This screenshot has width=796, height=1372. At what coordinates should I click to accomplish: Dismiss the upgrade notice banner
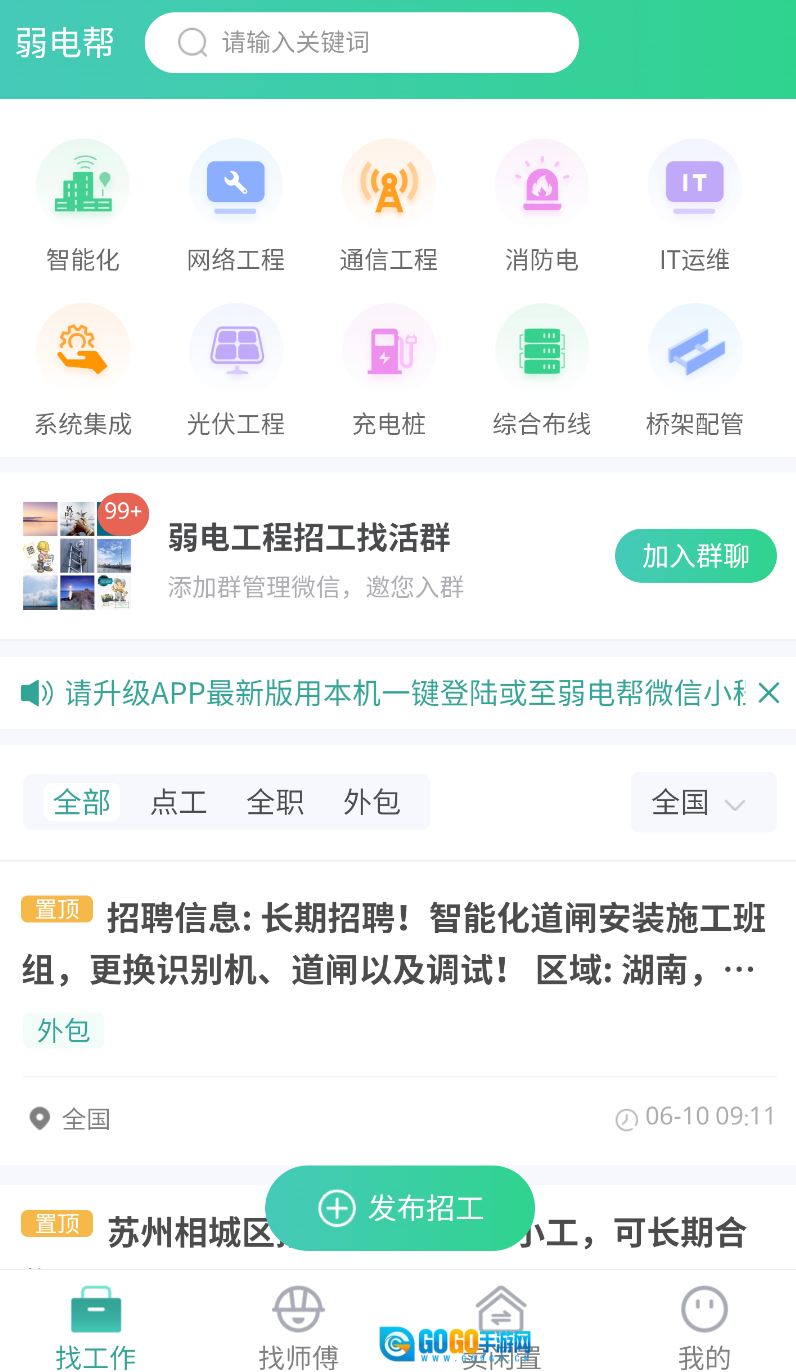pos(768,692)
